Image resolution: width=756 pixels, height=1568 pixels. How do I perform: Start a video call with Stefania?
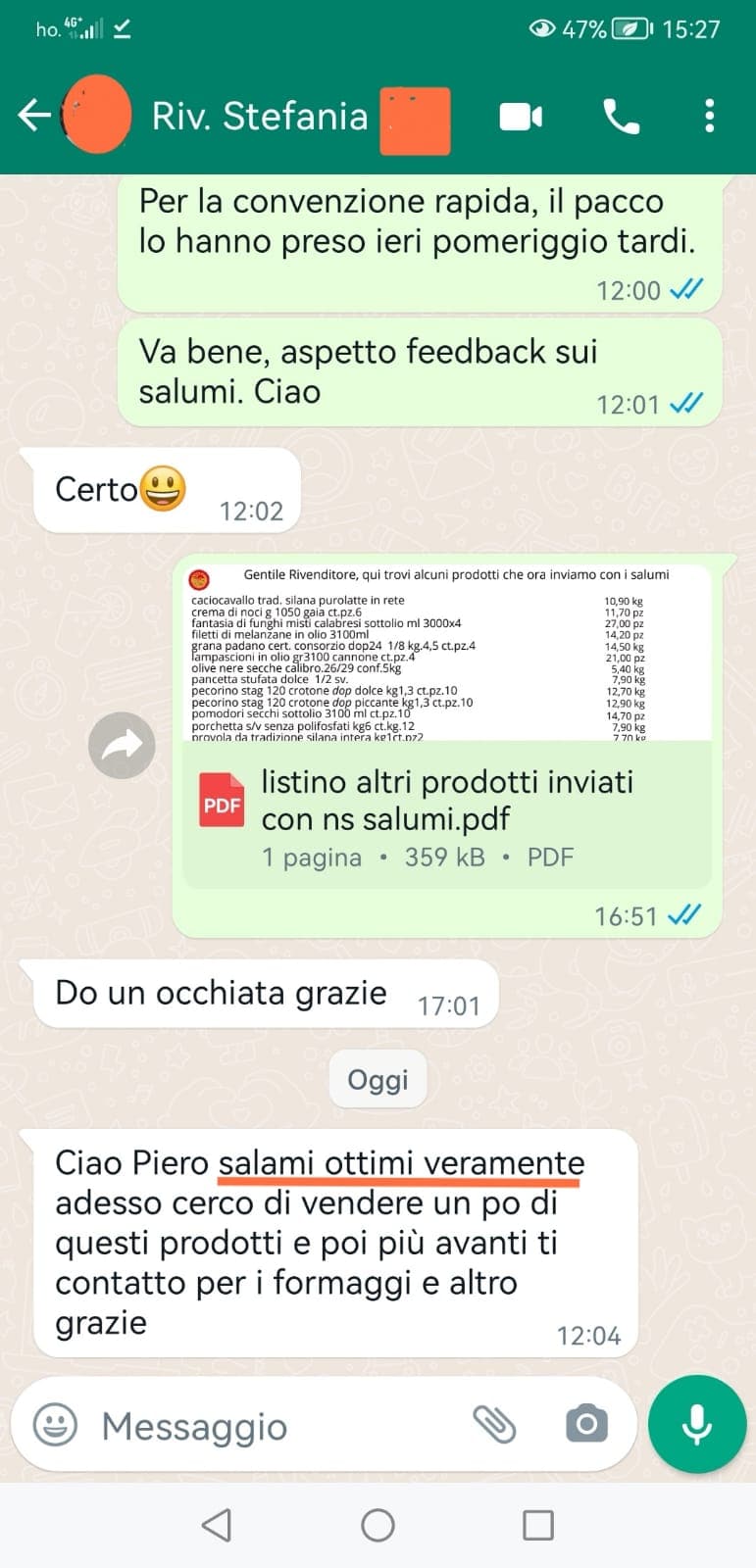[521, 117]
